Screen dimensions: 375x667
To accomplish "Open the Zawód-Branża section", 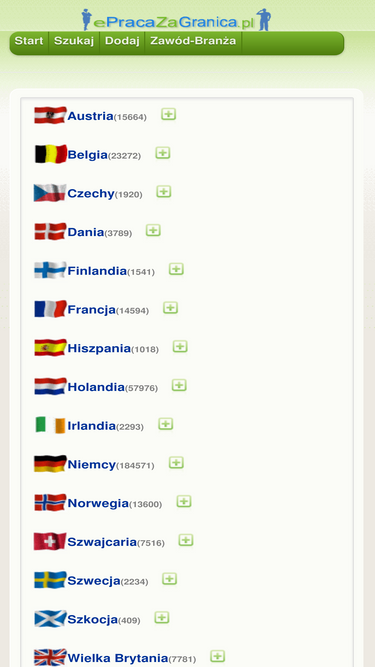I will click(x=193, y=41).
